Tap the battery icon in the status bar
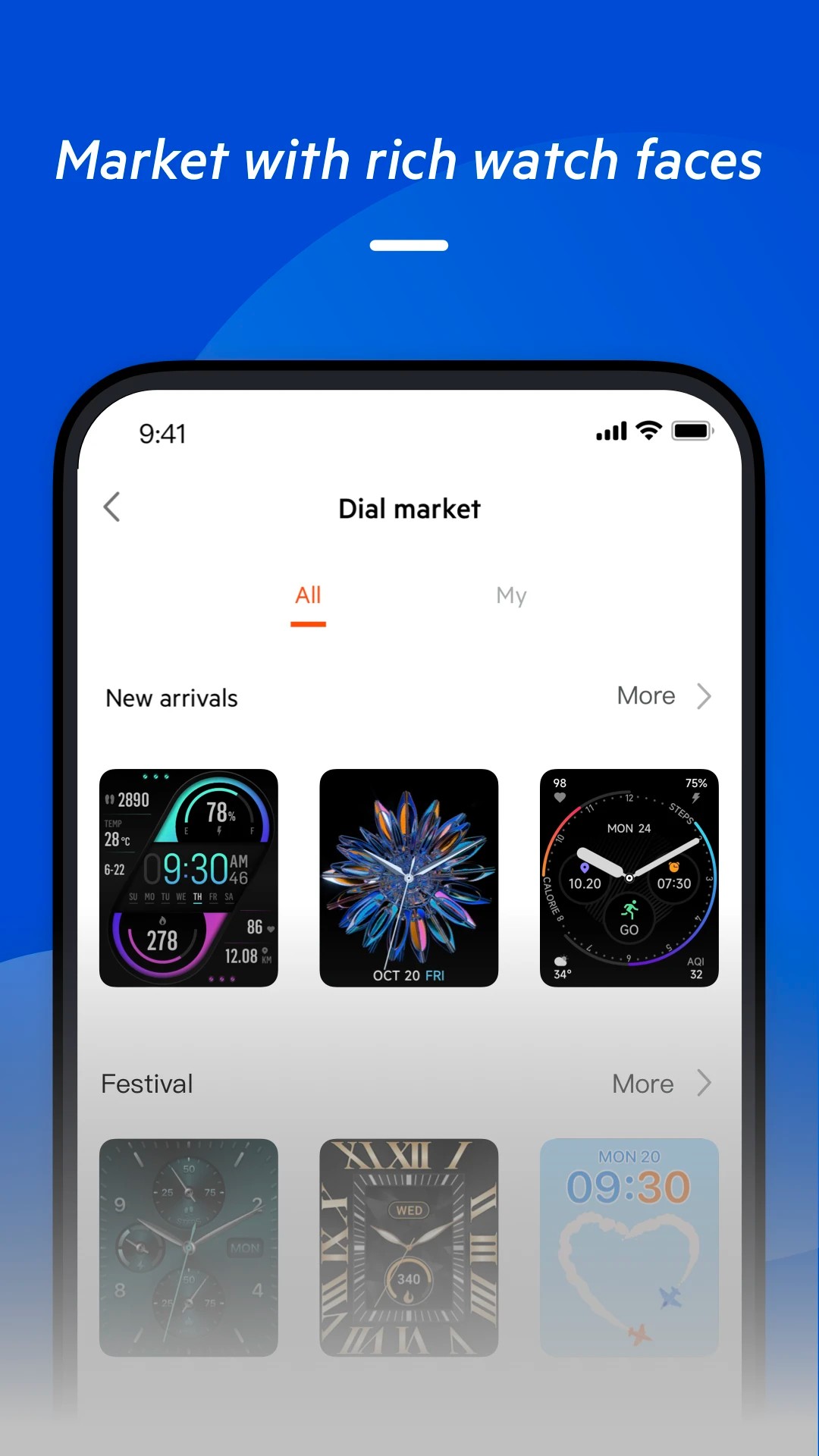 [x=692, y=431]
